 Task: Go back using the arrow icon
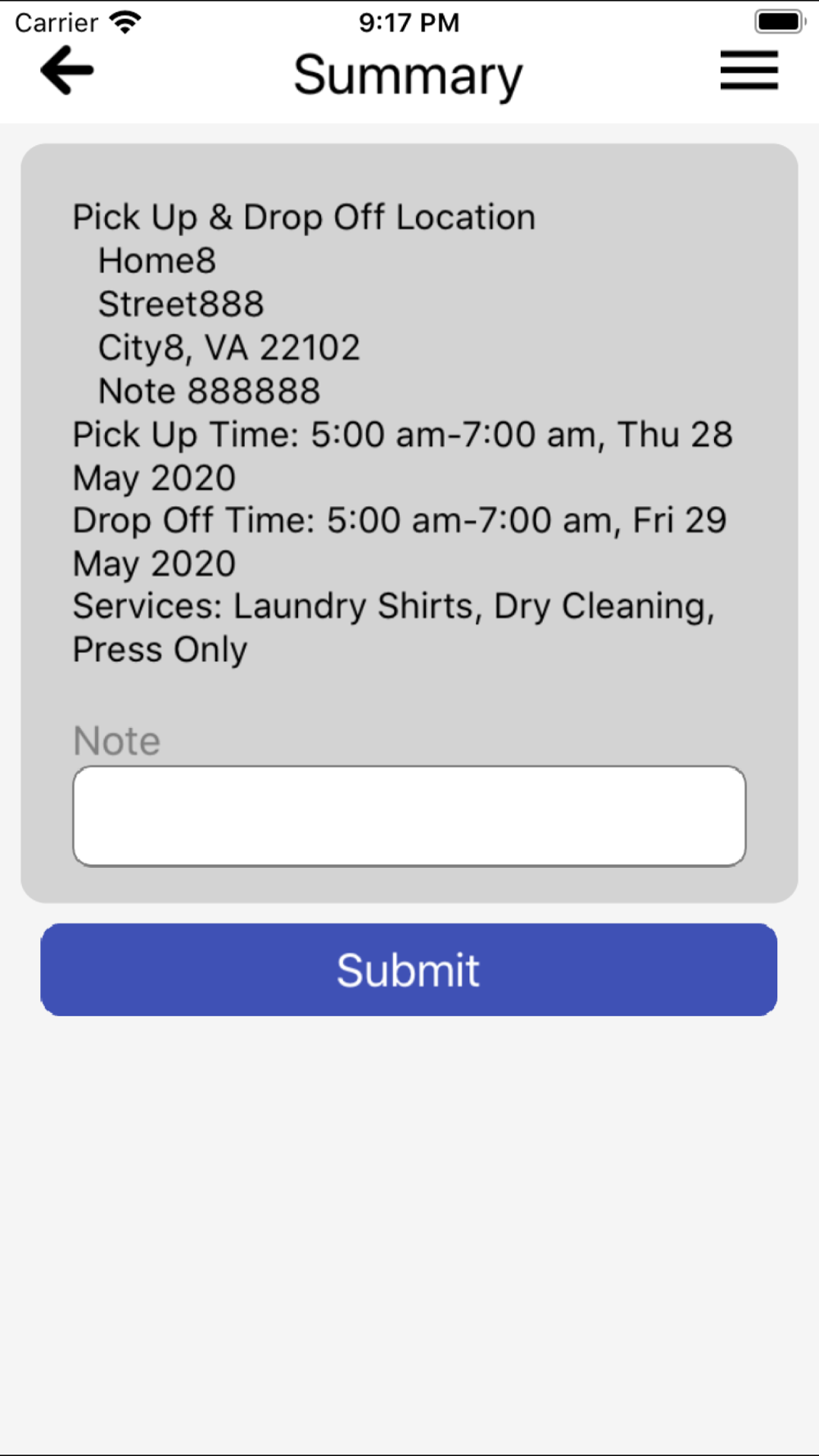click(x=67, y=70)
